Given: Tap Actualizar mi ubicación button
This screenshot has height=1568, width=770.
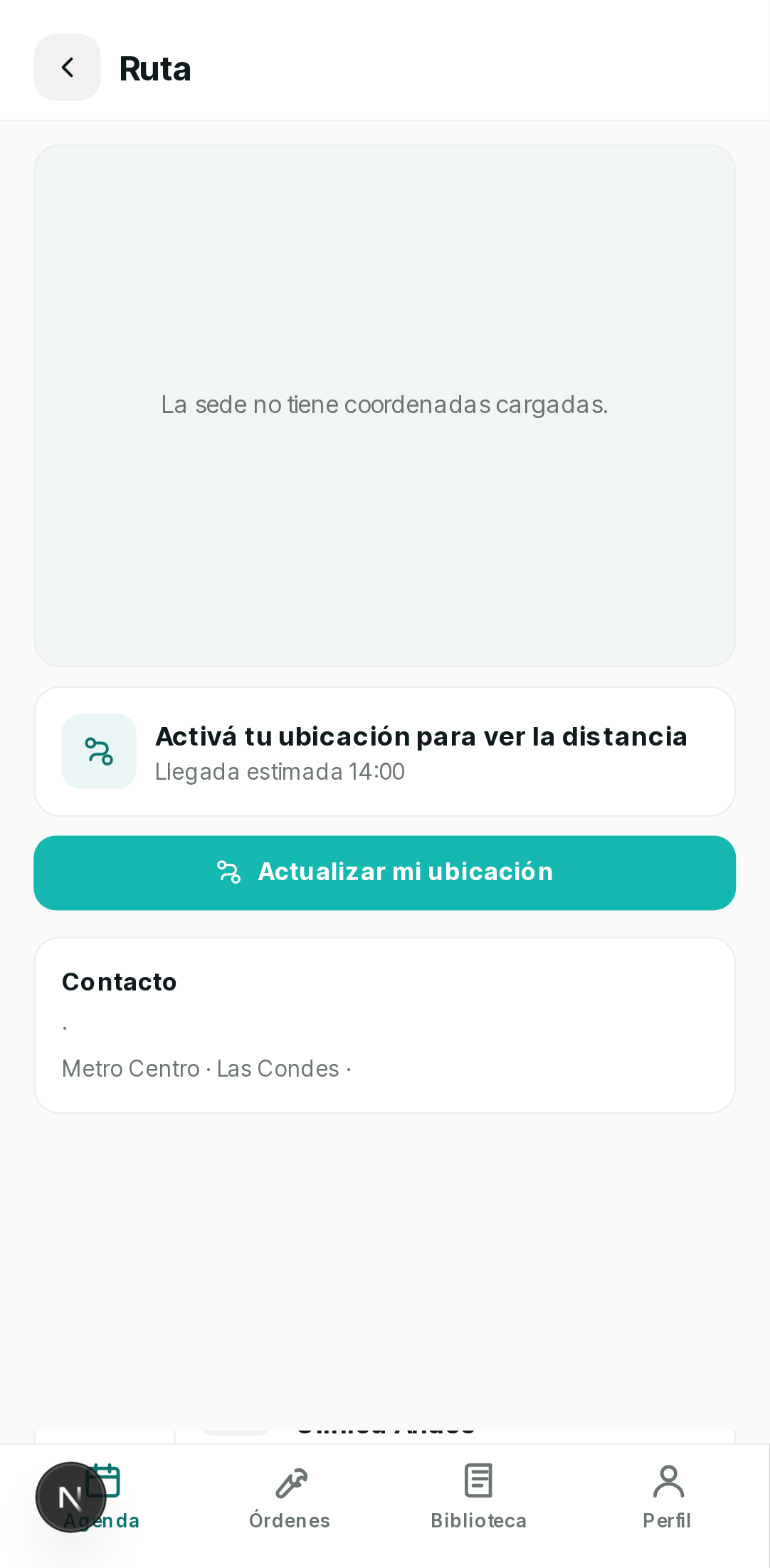Looking at the screenshot, I should (x=384, y=872).
